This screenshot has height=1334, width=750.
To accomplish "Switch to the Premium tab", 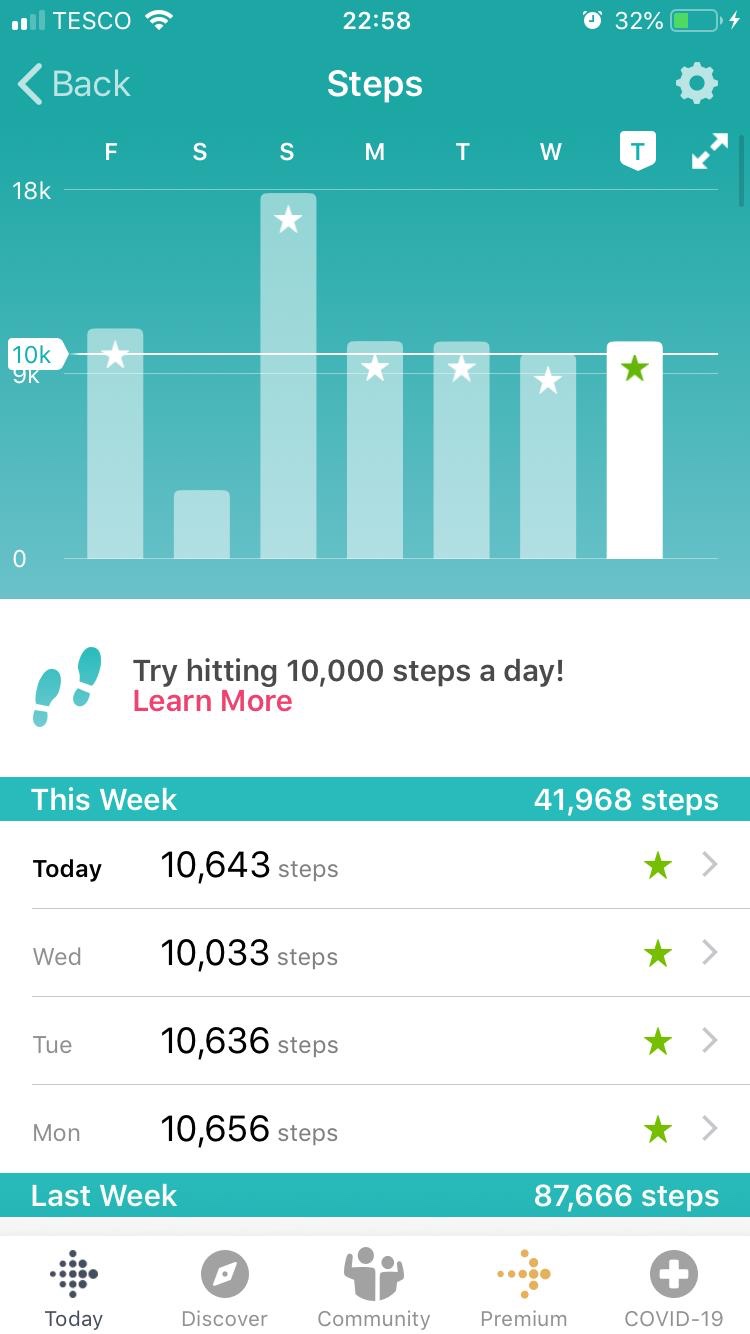I will click(x=524, y=1288).
